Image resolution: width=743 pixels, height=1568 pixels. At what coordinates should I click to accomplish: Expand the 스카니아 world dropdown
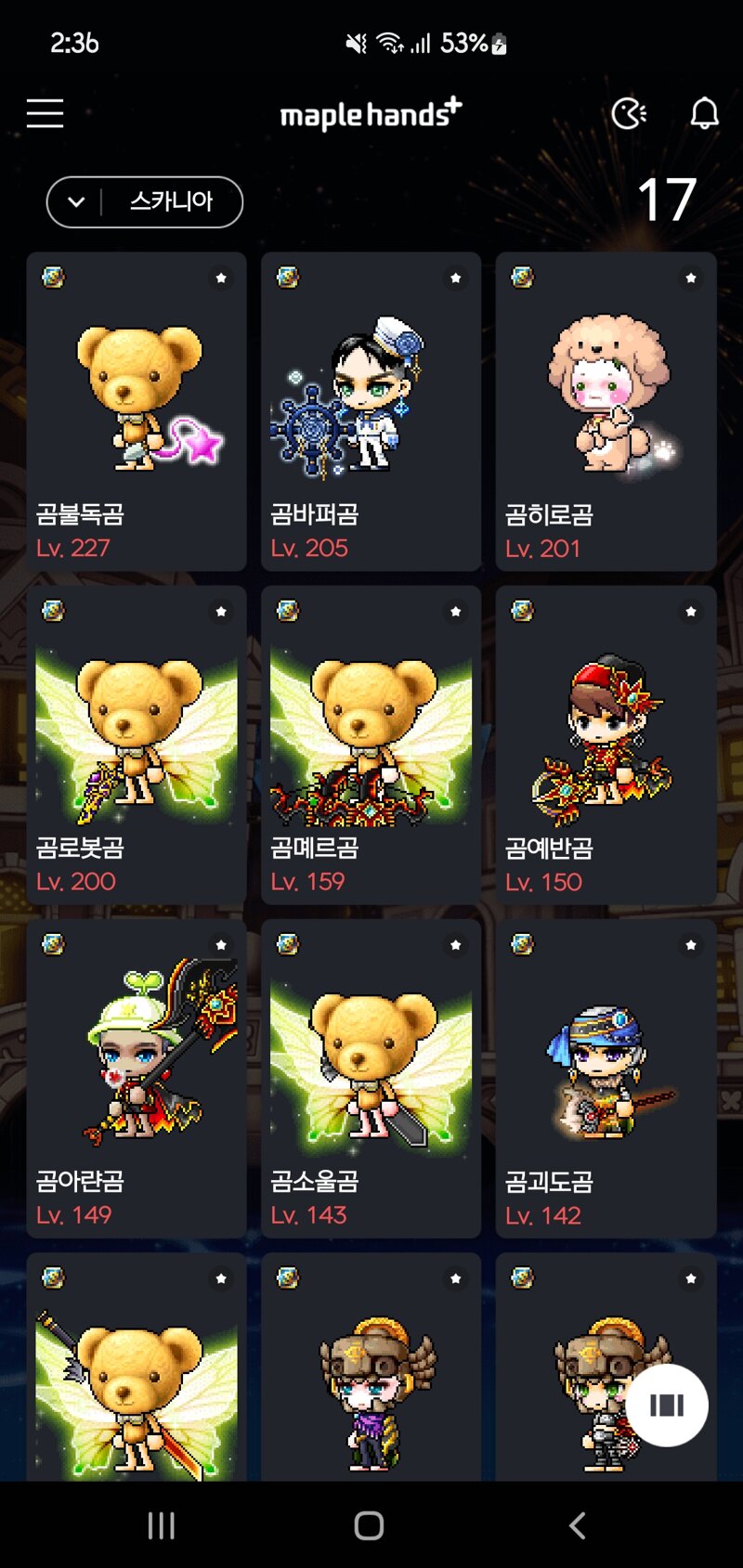pos(144,201)
